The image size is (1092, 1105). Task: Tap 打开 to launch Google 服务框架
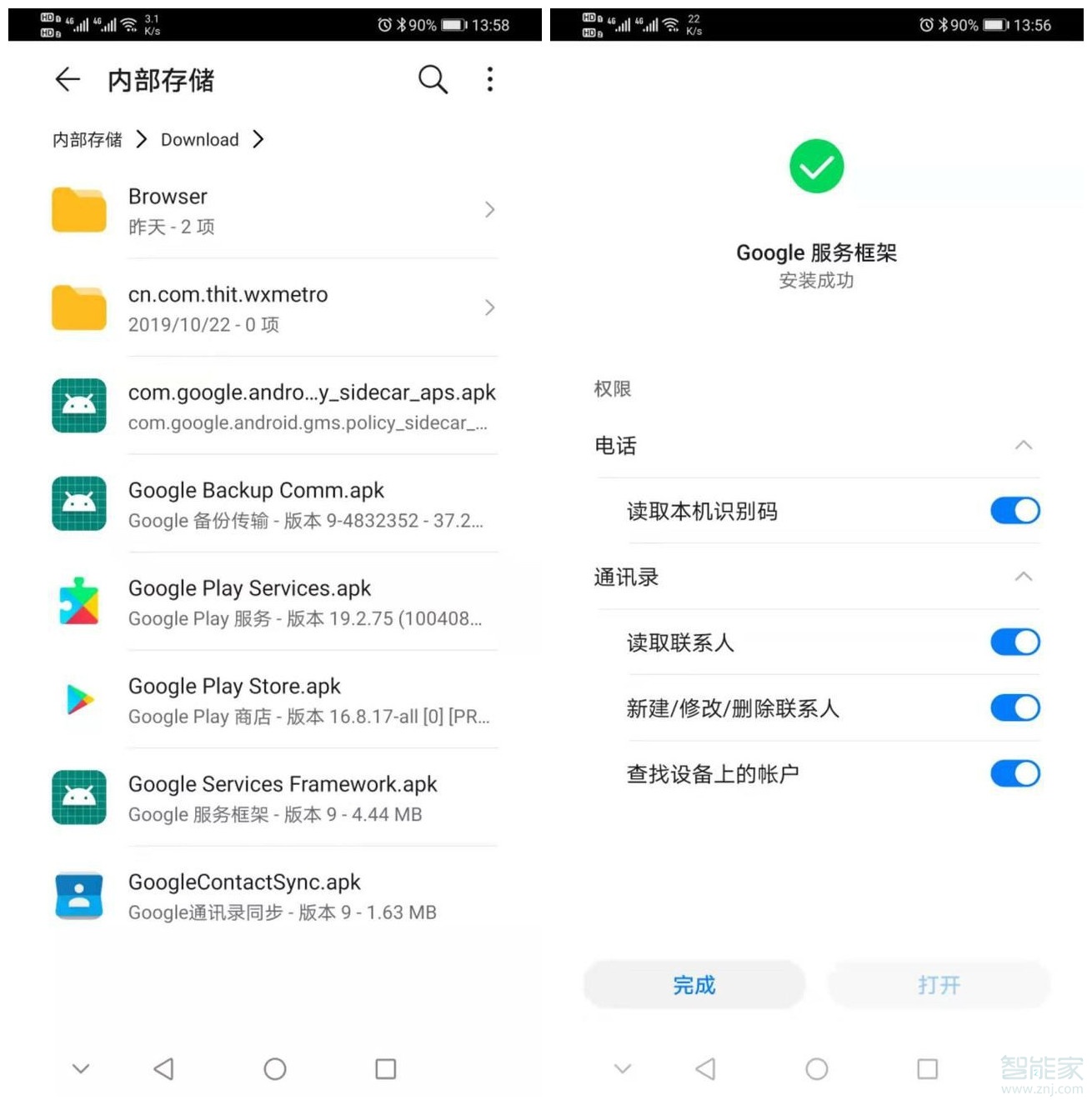point(938,984)
